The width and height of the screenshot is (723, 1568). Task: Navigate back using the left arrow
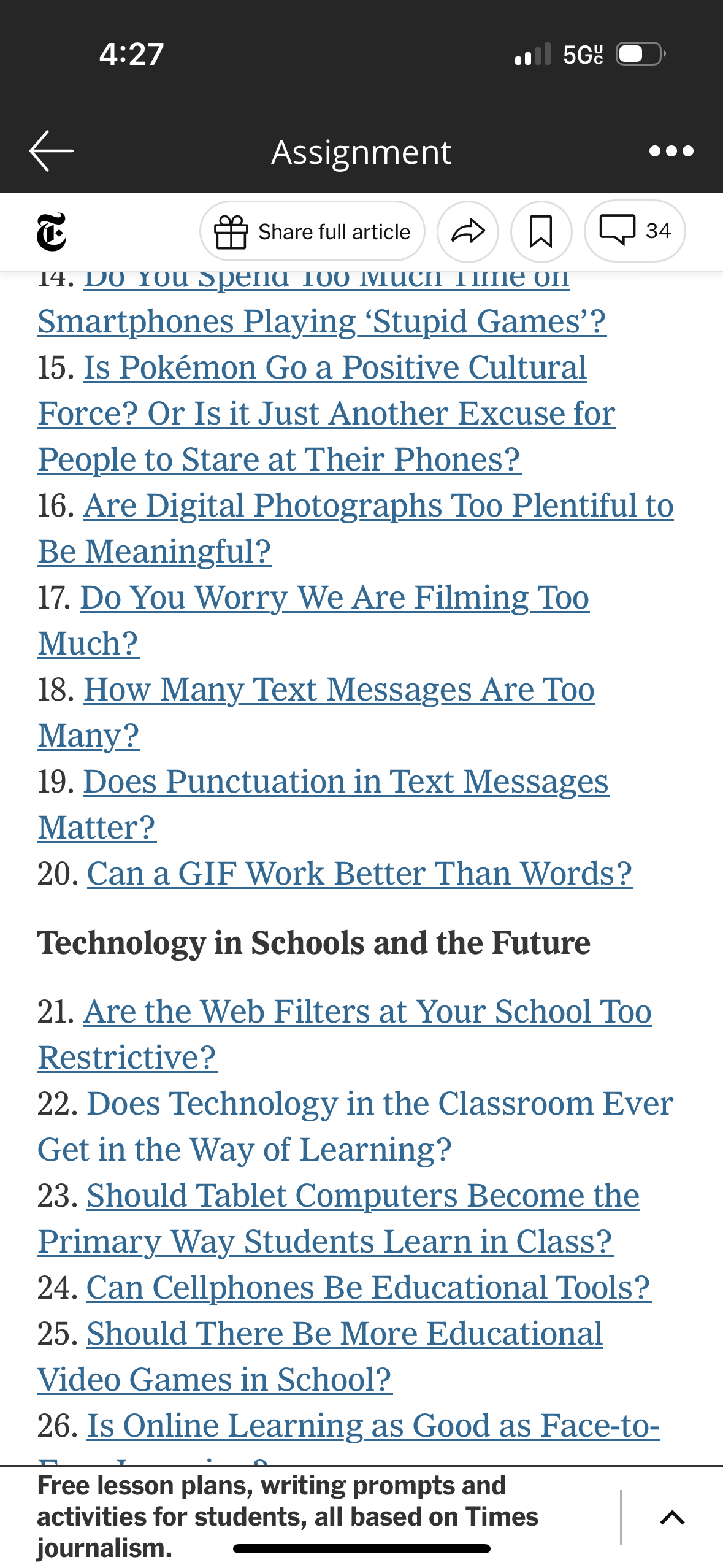[50, 150]
